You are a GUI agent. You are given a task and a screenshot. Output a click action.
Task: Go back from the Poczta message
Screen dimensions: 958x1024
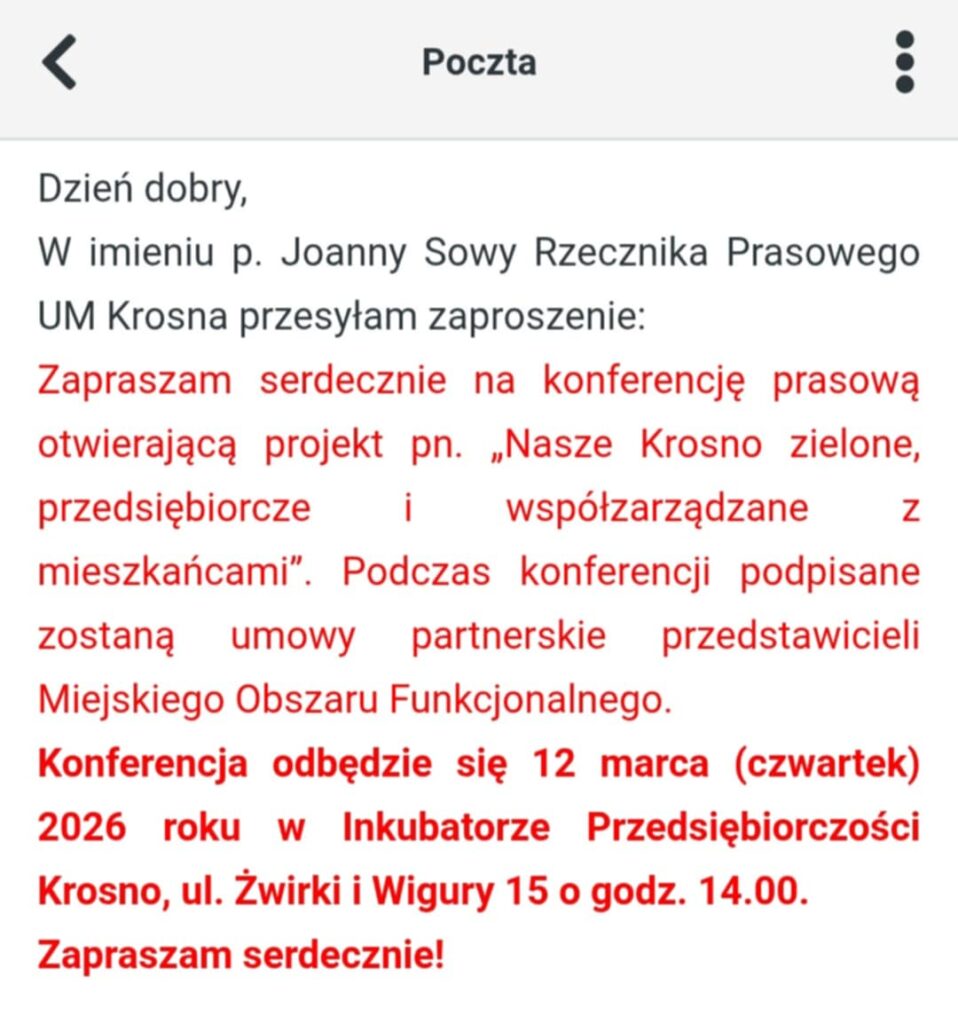pos(59,62)
